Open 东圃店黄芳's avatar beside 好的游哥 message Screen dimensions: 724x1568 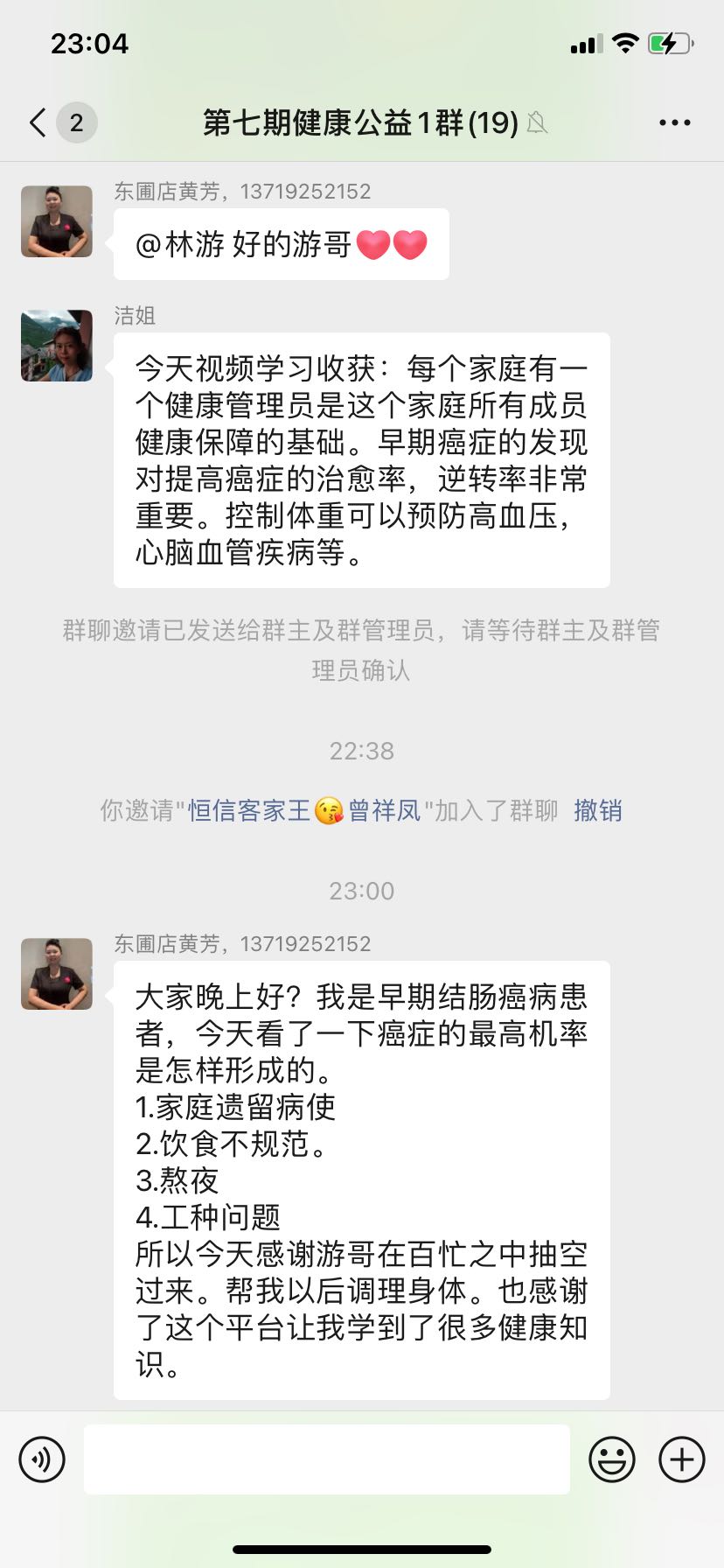pyautogui.click(x=57, y=221)
